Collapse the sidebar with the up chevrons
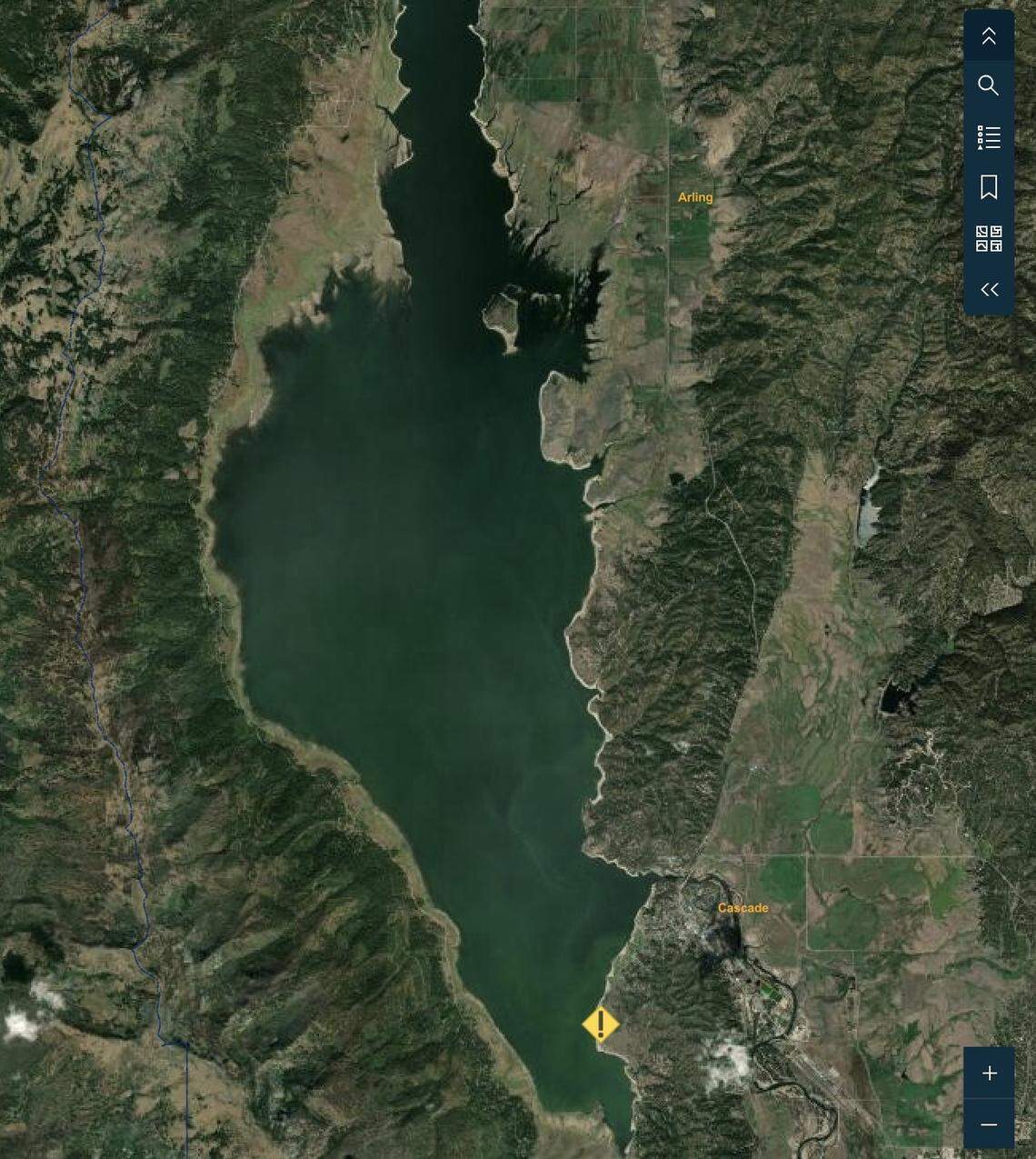 pos(990,35)
